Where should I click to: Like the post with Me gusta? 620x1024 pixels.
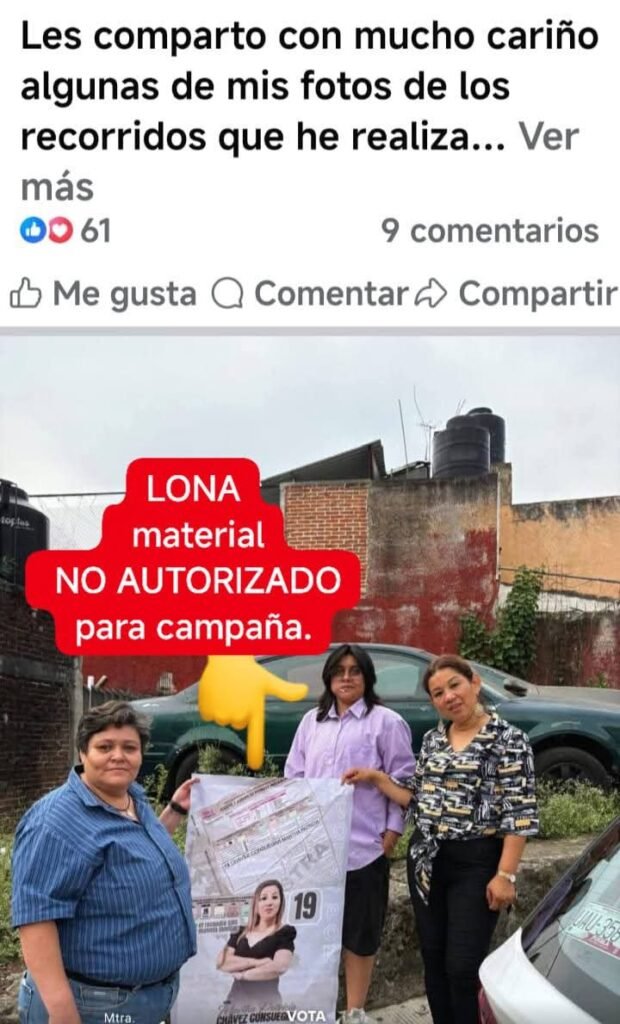104,294
